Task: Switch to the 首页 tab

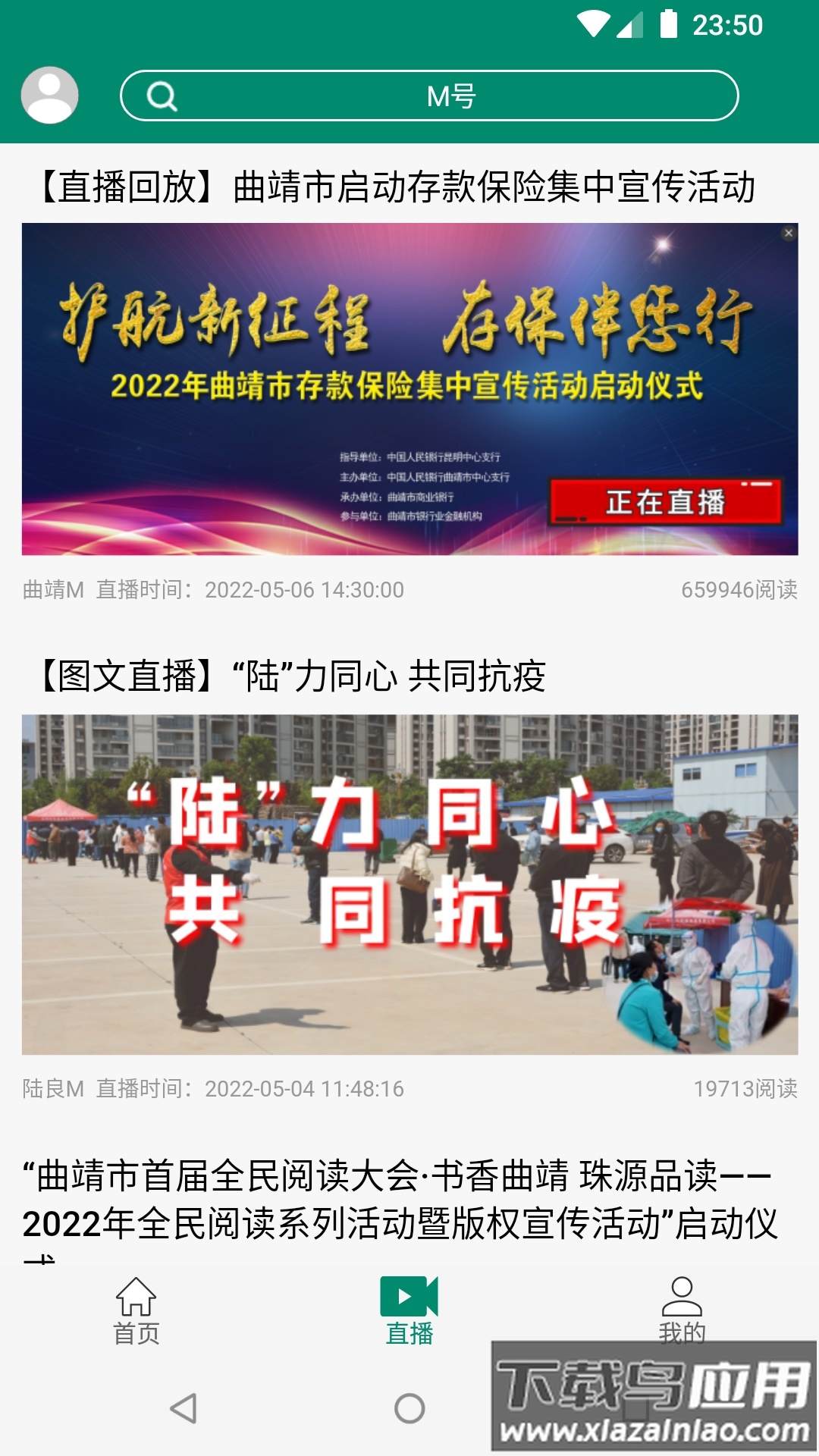Action: point(136,1311)
